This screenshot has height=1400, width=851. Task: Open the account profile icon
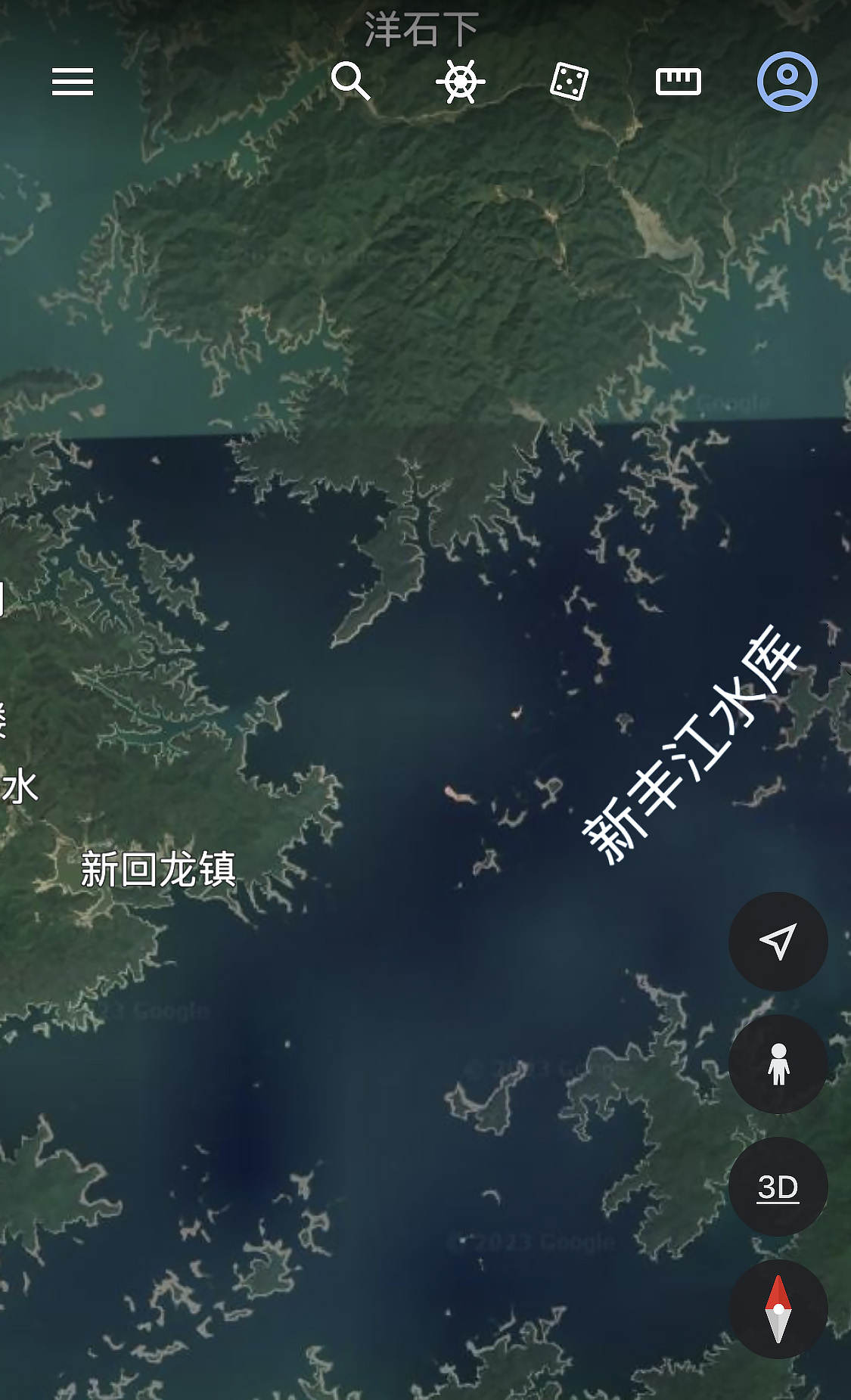(787, 82)
